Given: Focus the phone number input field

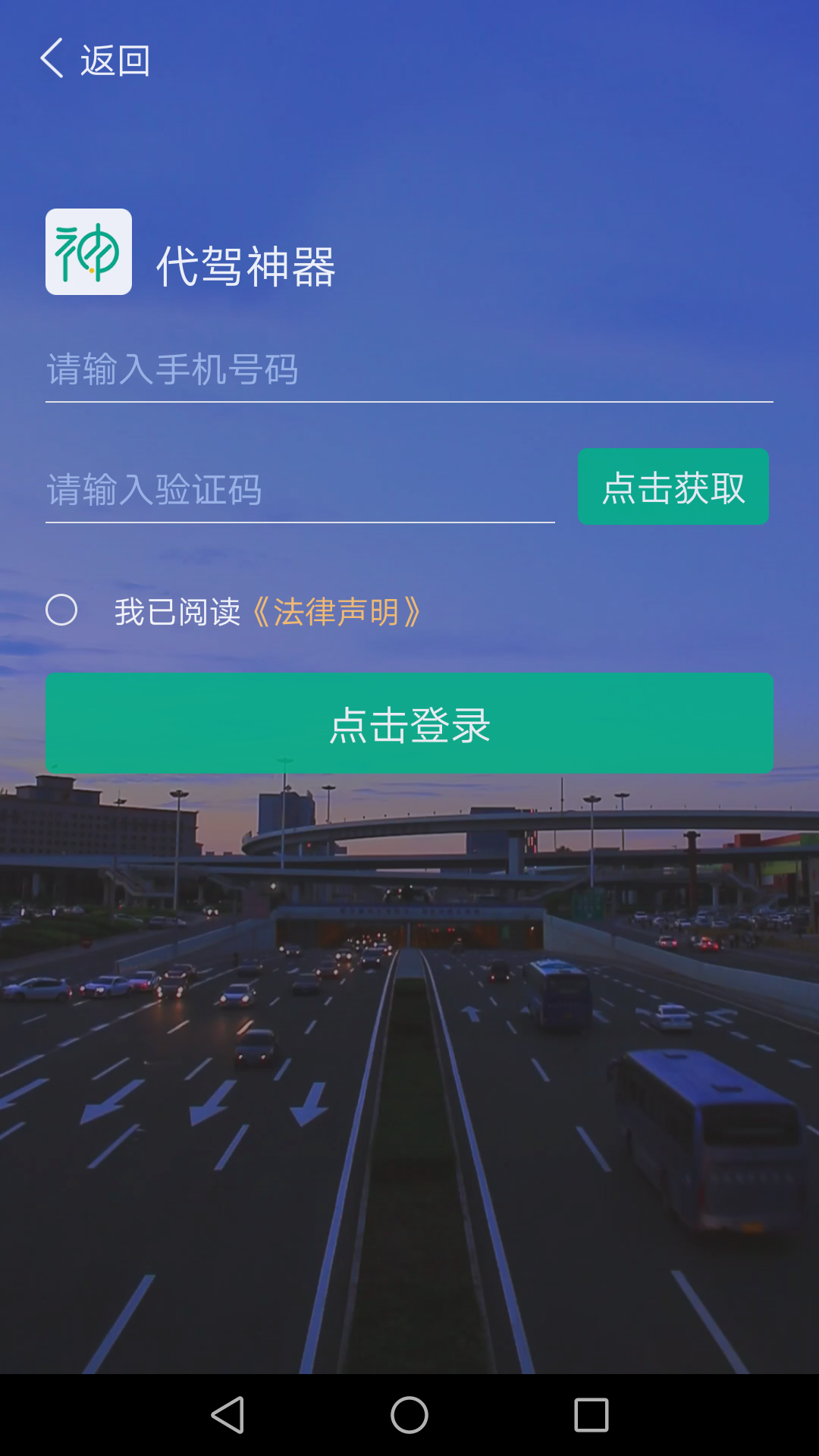Looking at the screenshot, I should [x=408, y=370].
